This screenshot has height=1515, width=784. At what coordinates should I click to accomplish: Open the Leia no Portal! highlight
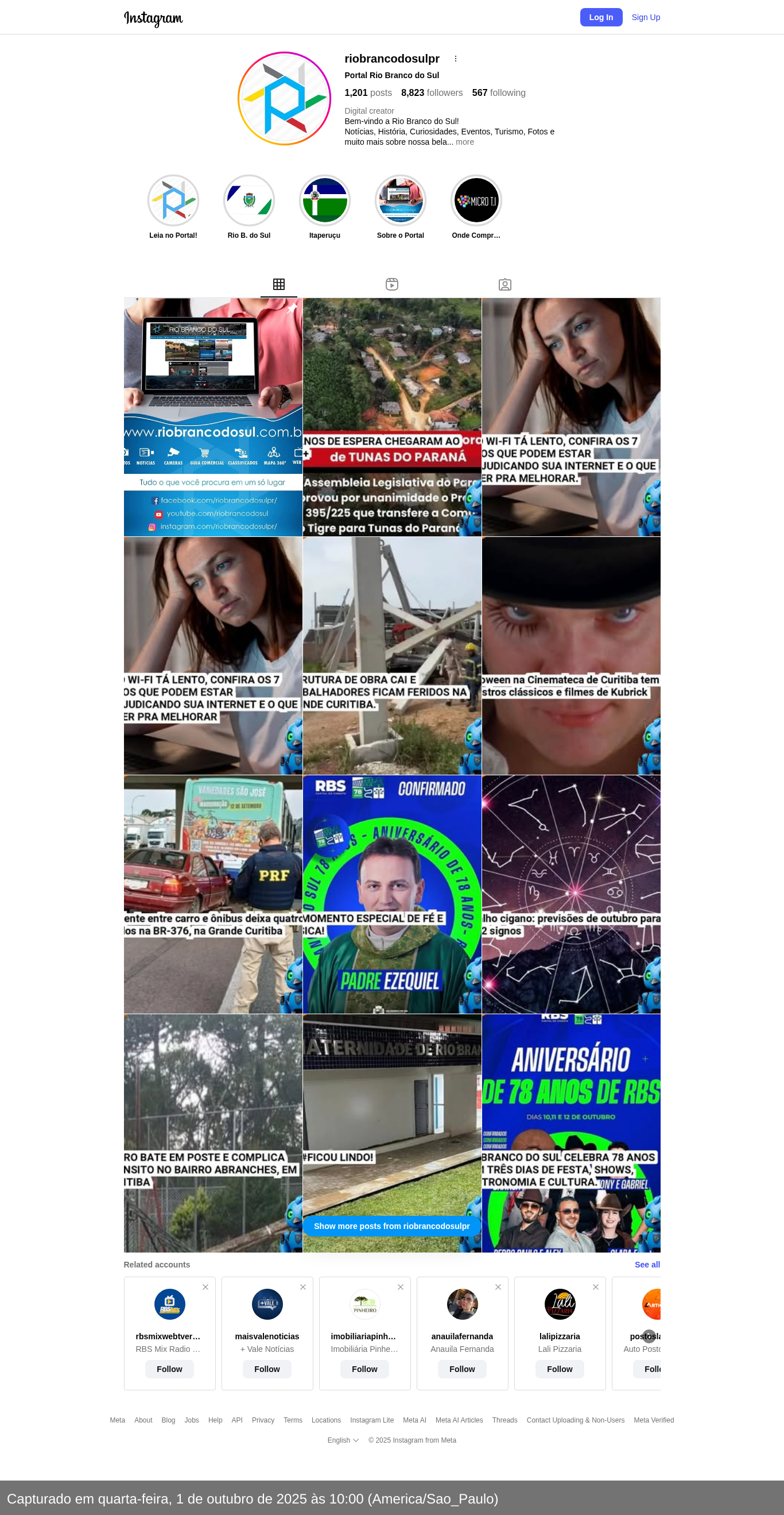pos(173,201)
